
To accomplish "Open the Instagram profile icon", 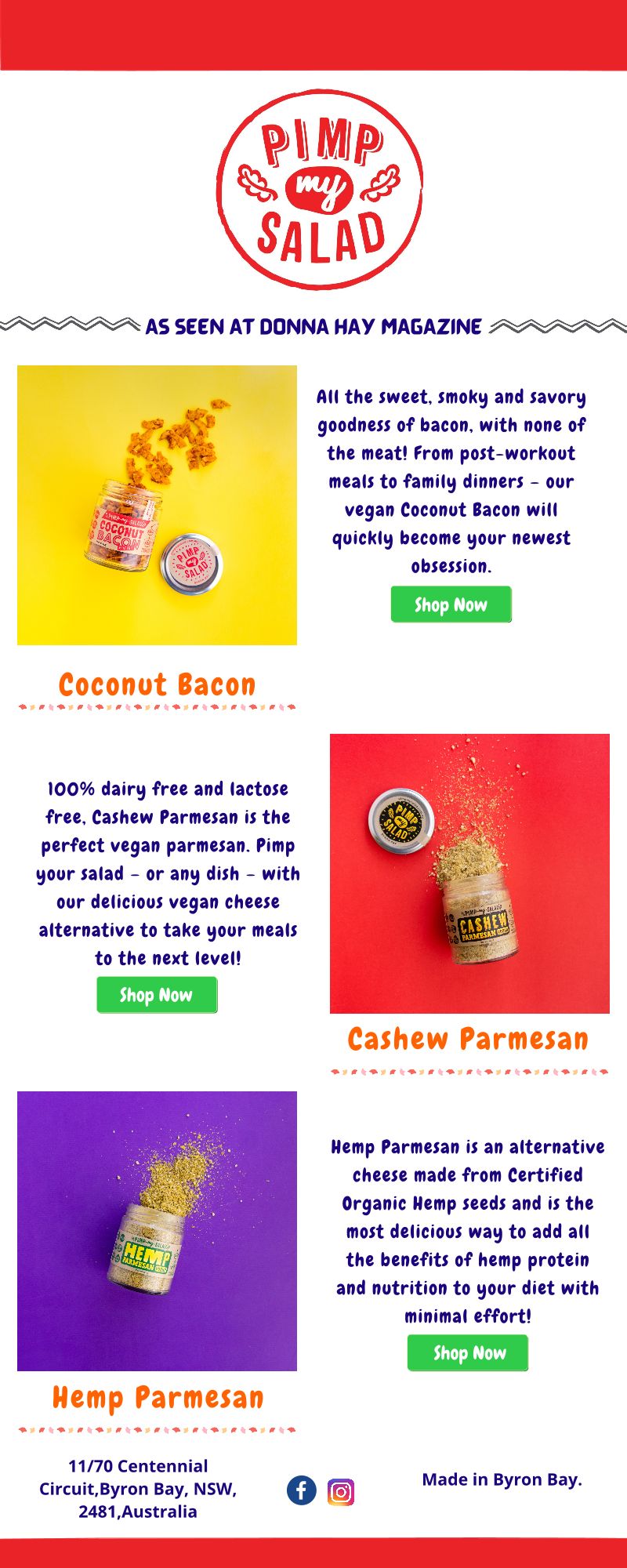I will [341, 1491].
